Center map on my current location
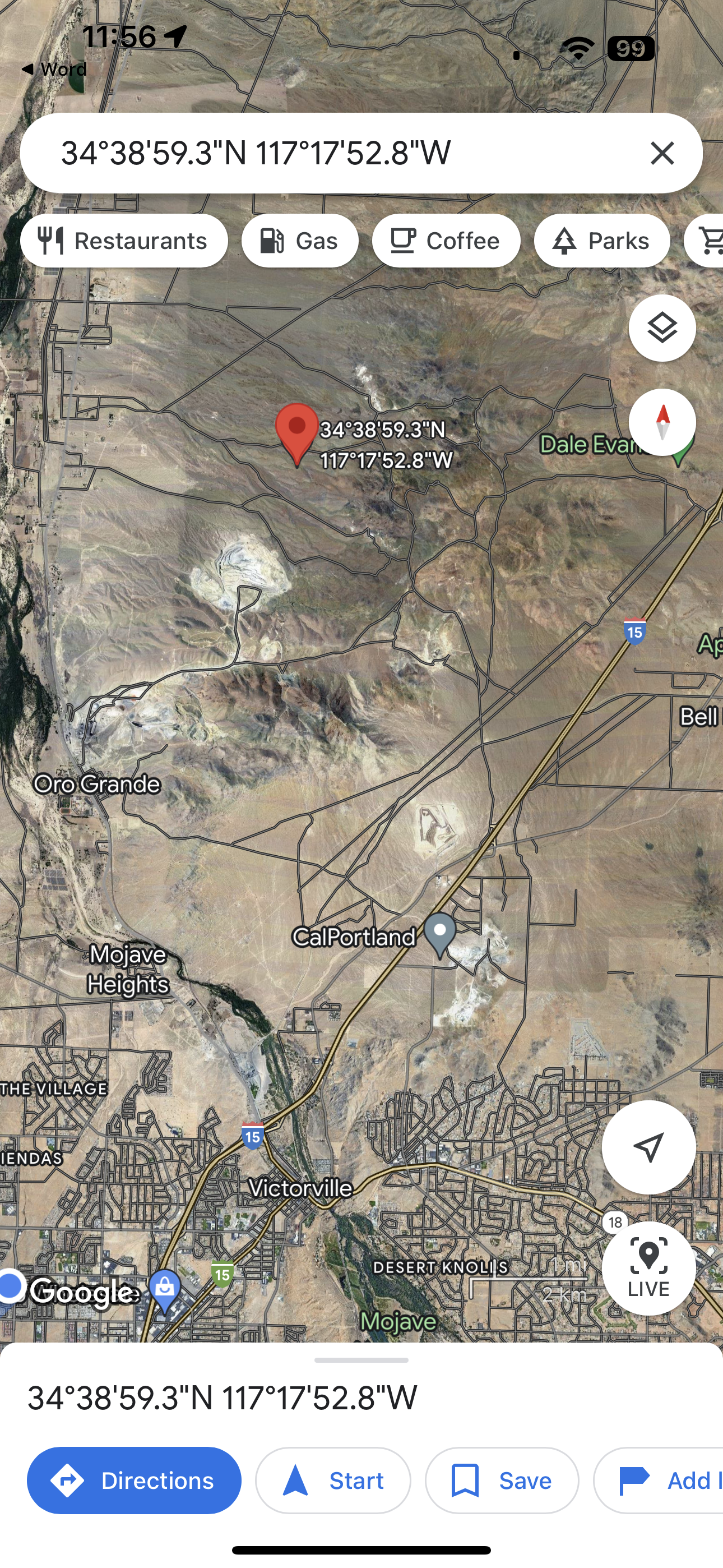This screenshot has height=1568, width=723. coord(648,1147)
